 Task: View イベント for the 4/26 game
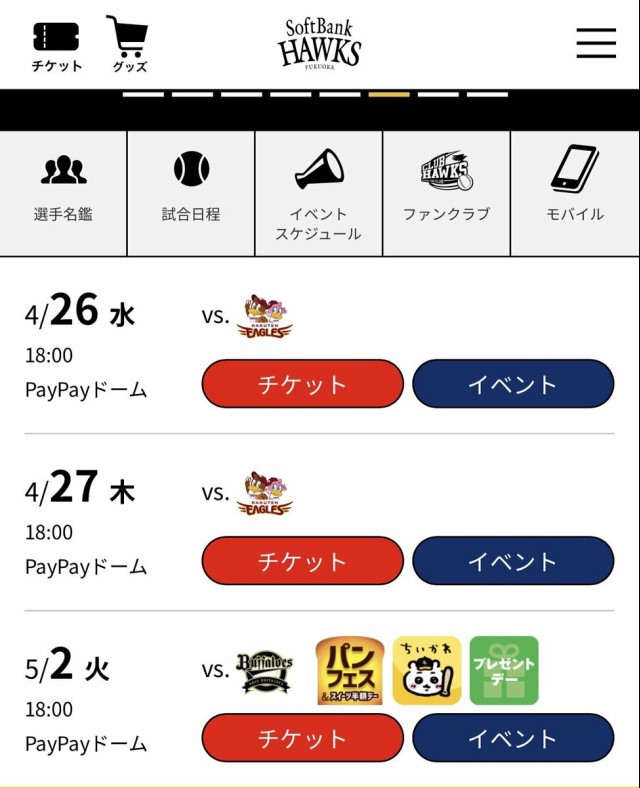click(x=513, y=384)
